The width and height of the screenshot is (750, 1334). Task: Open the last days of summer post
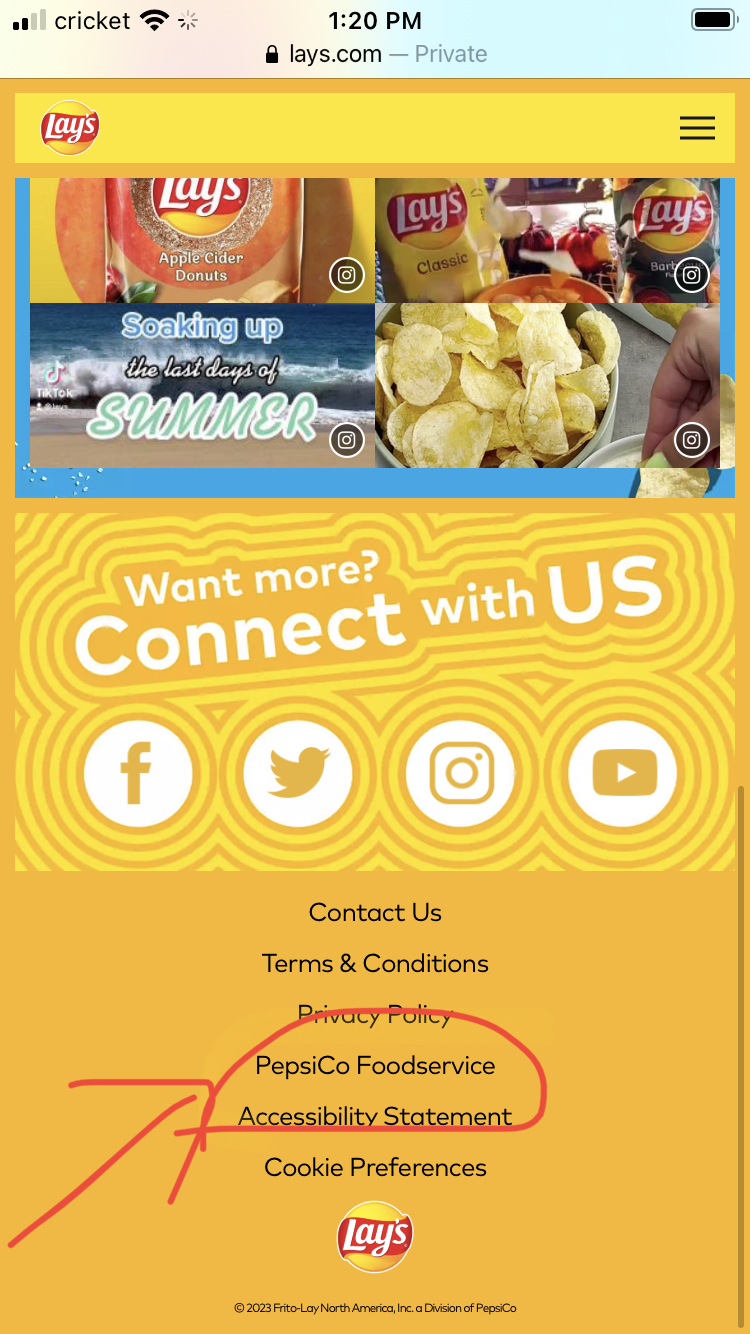pyautogui.click(x=202, y=385)
